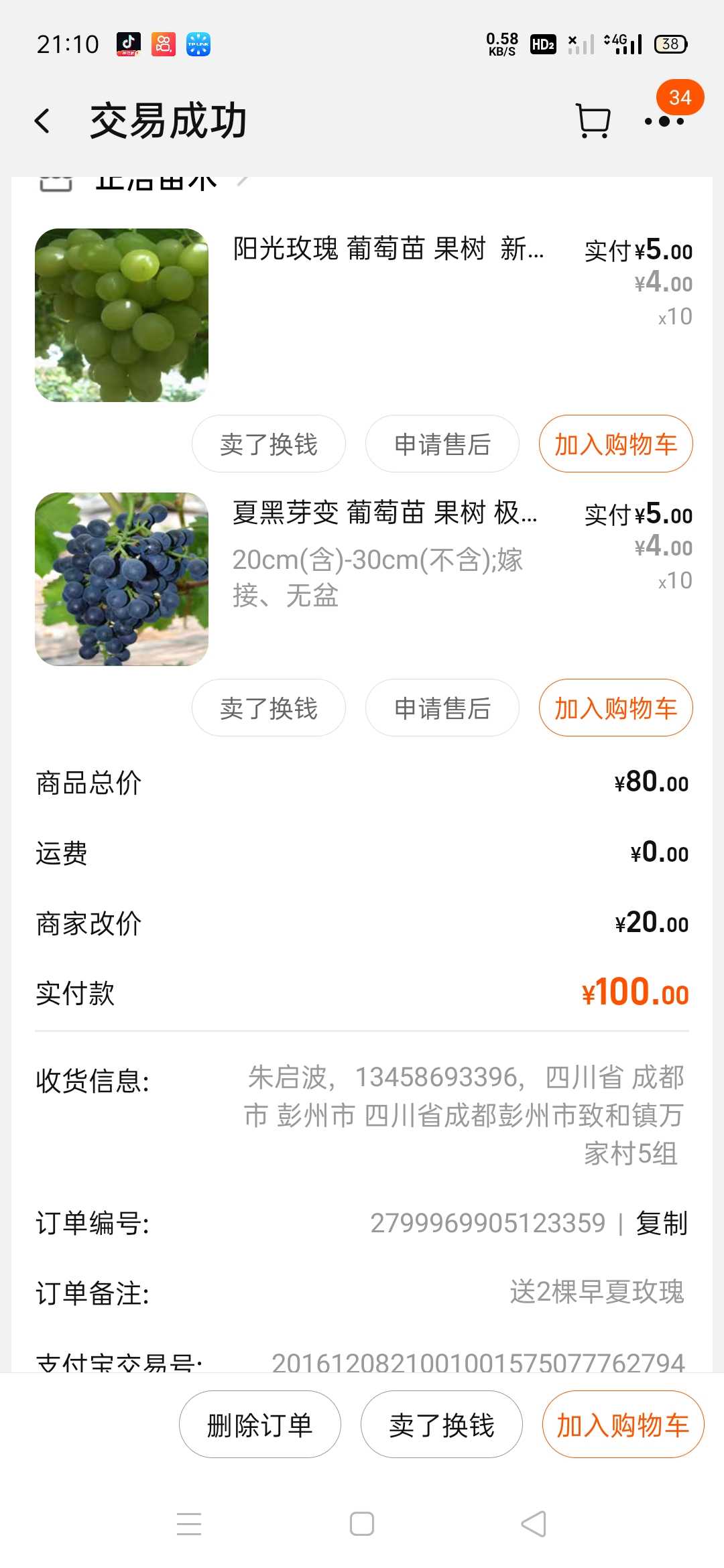Viewport: 724px width, 1568px height.
Task: Delete this order via 删除订单
Action: point(260,1425)
